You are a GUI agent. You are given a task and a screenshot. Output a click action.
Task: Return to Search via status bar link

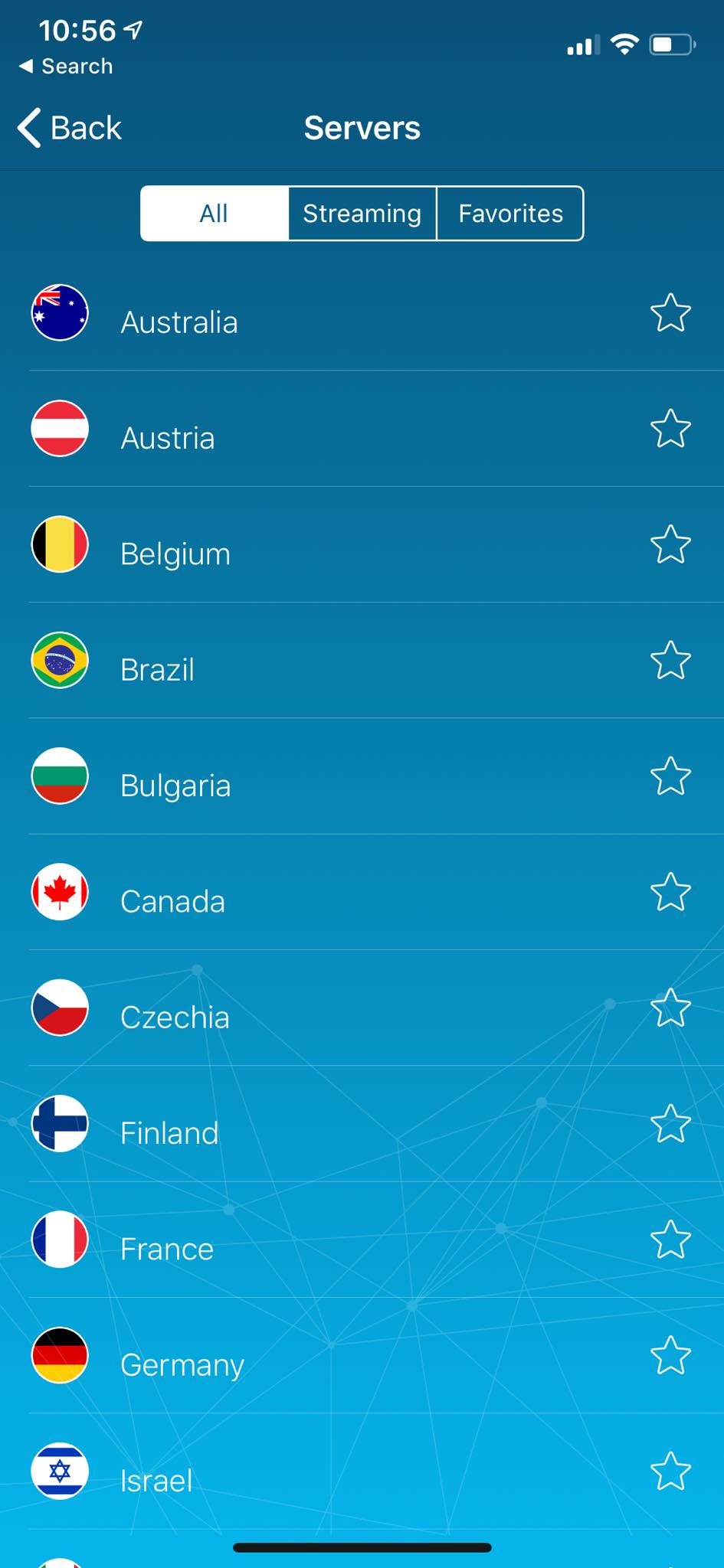(x=66, y=67)
